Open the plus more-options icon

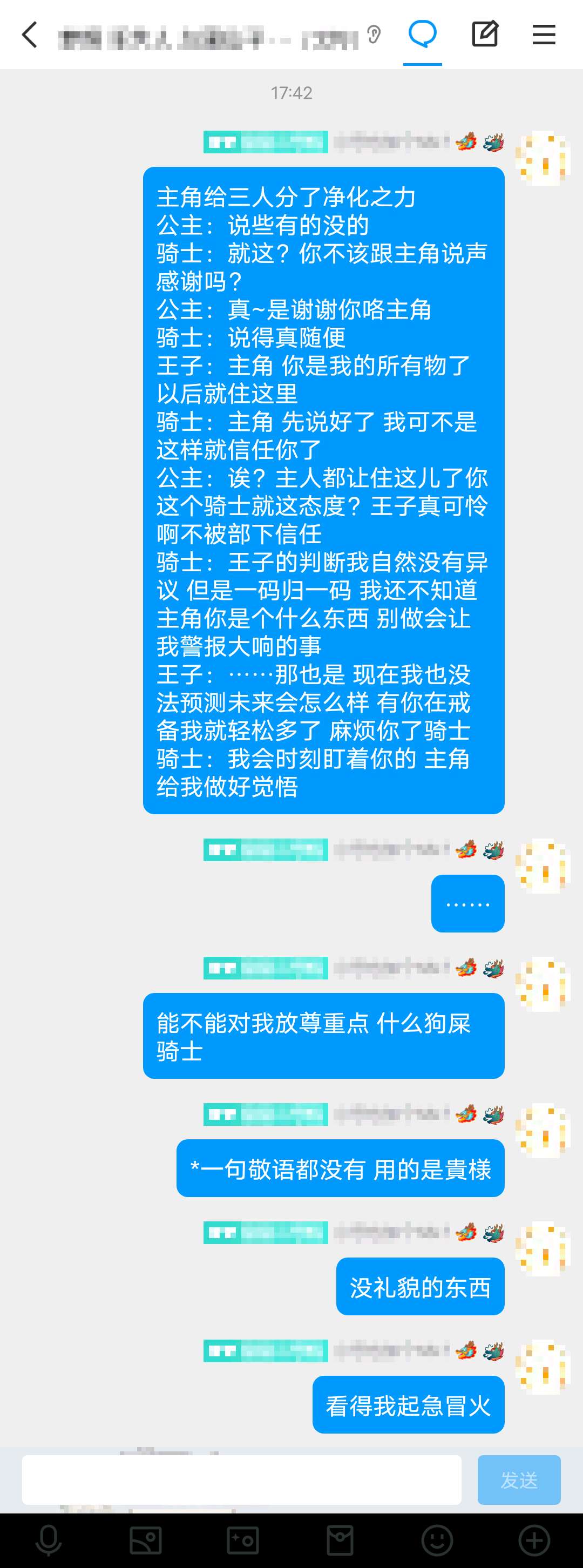pos(534,1540)
